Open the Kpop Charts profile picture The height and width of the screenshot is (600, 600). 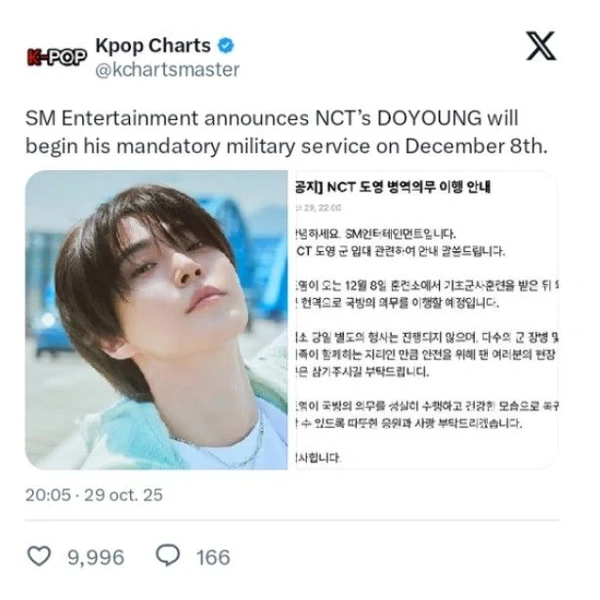[x=56, y=58]
